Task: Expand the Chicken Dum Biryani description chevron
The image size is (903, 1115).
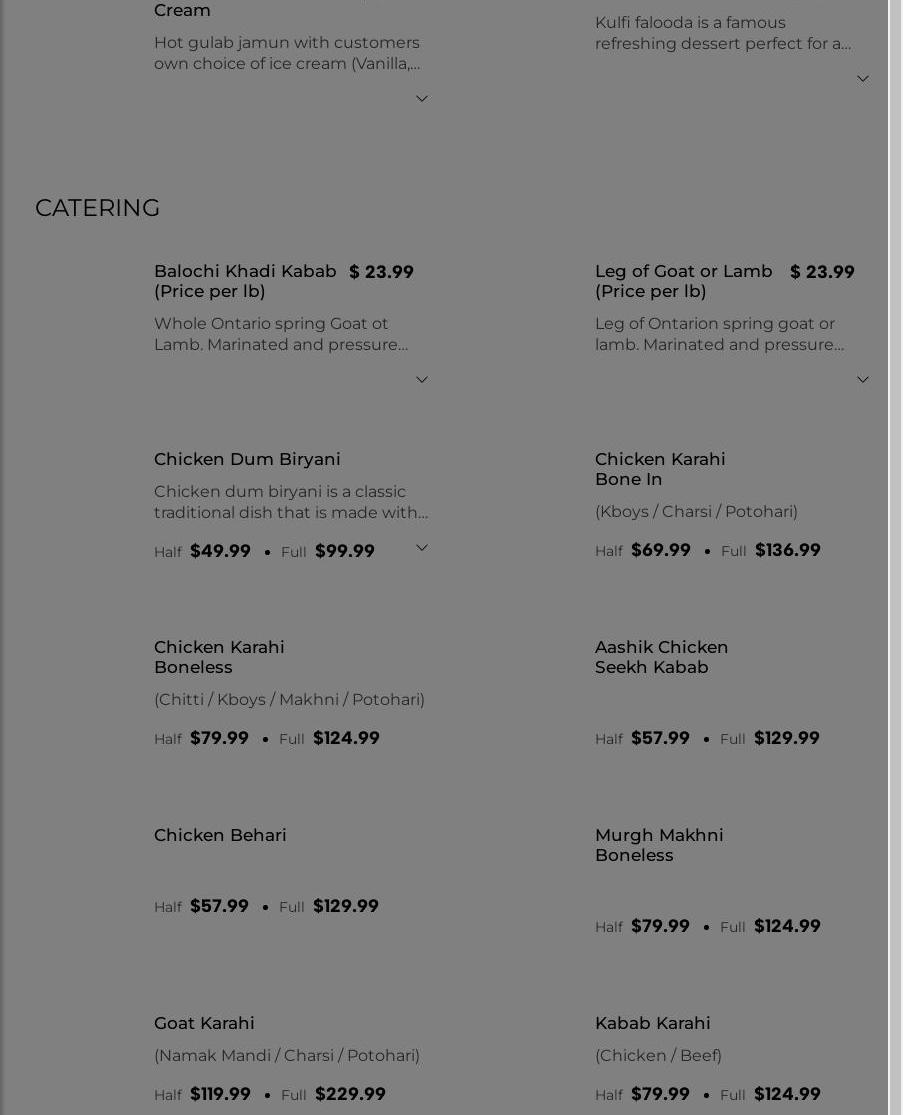Action: (x=421, y=548)
